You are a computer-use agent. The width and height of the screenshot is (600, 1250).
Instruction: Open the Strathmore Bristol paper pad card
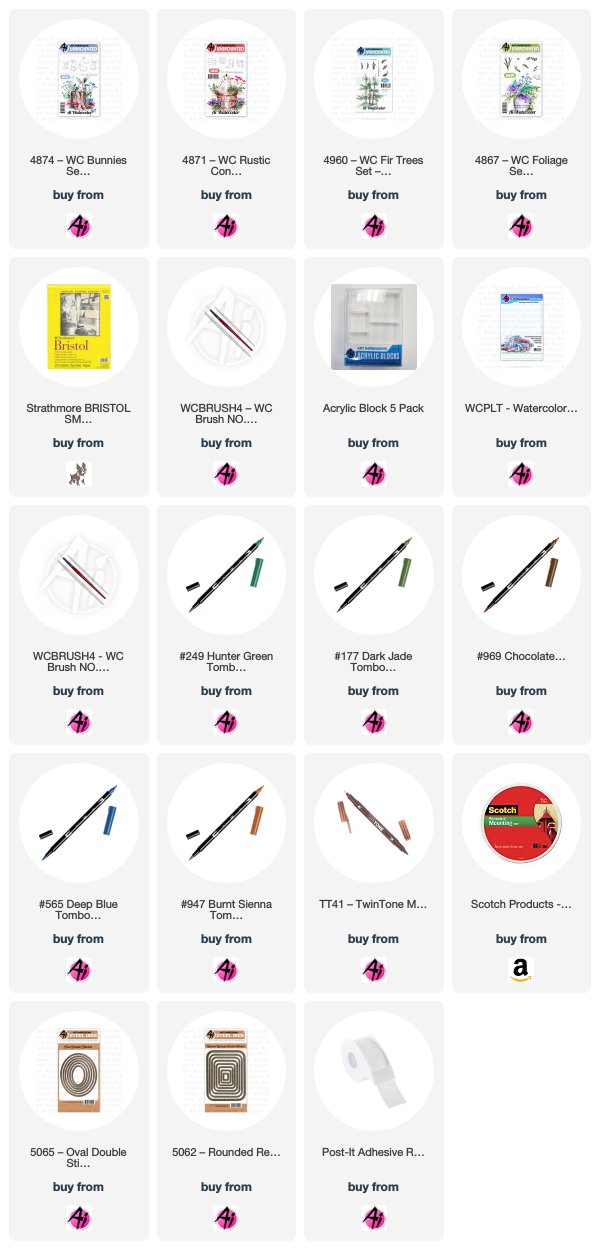(78, 377)
